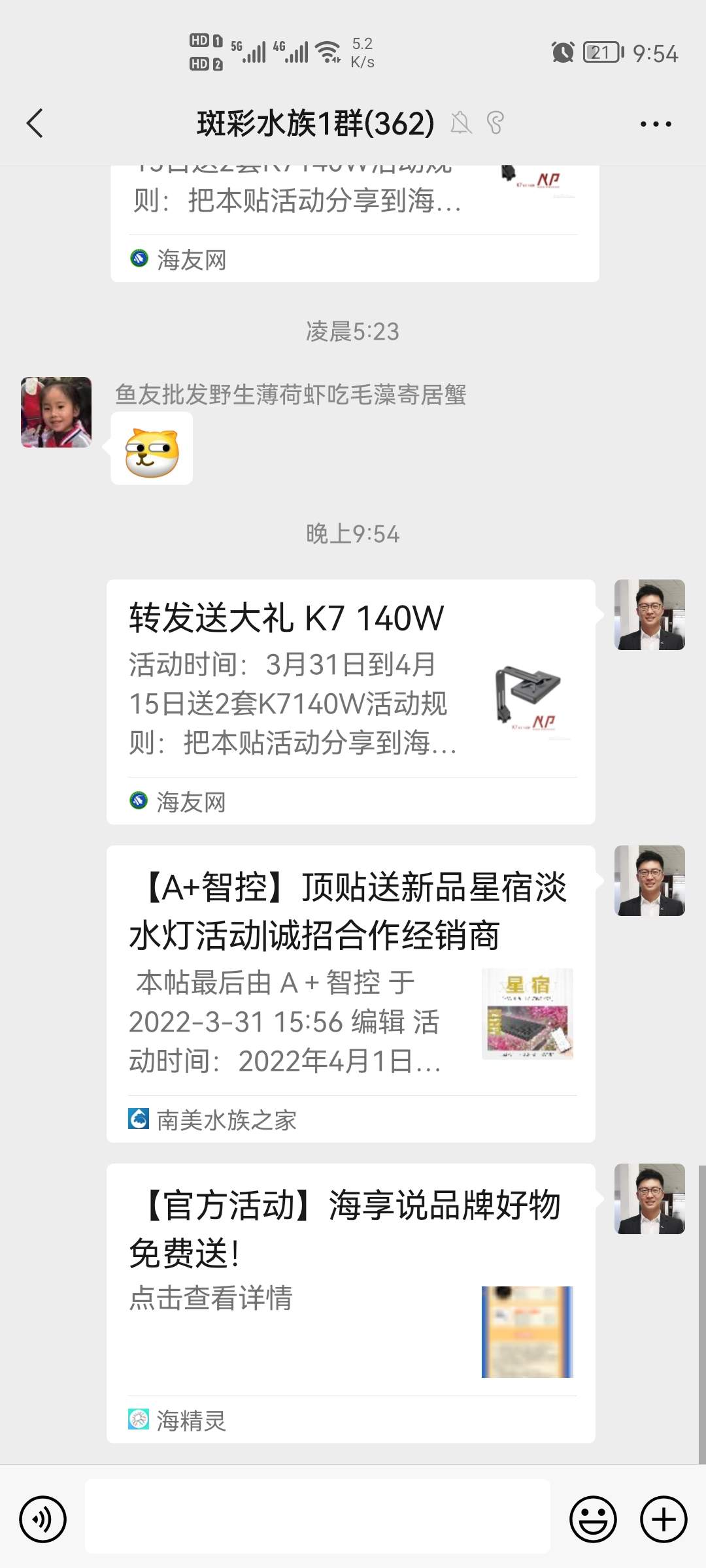Open the partially visible 海友网 card at top
The image size is (706, 1568).
[354, 222]
